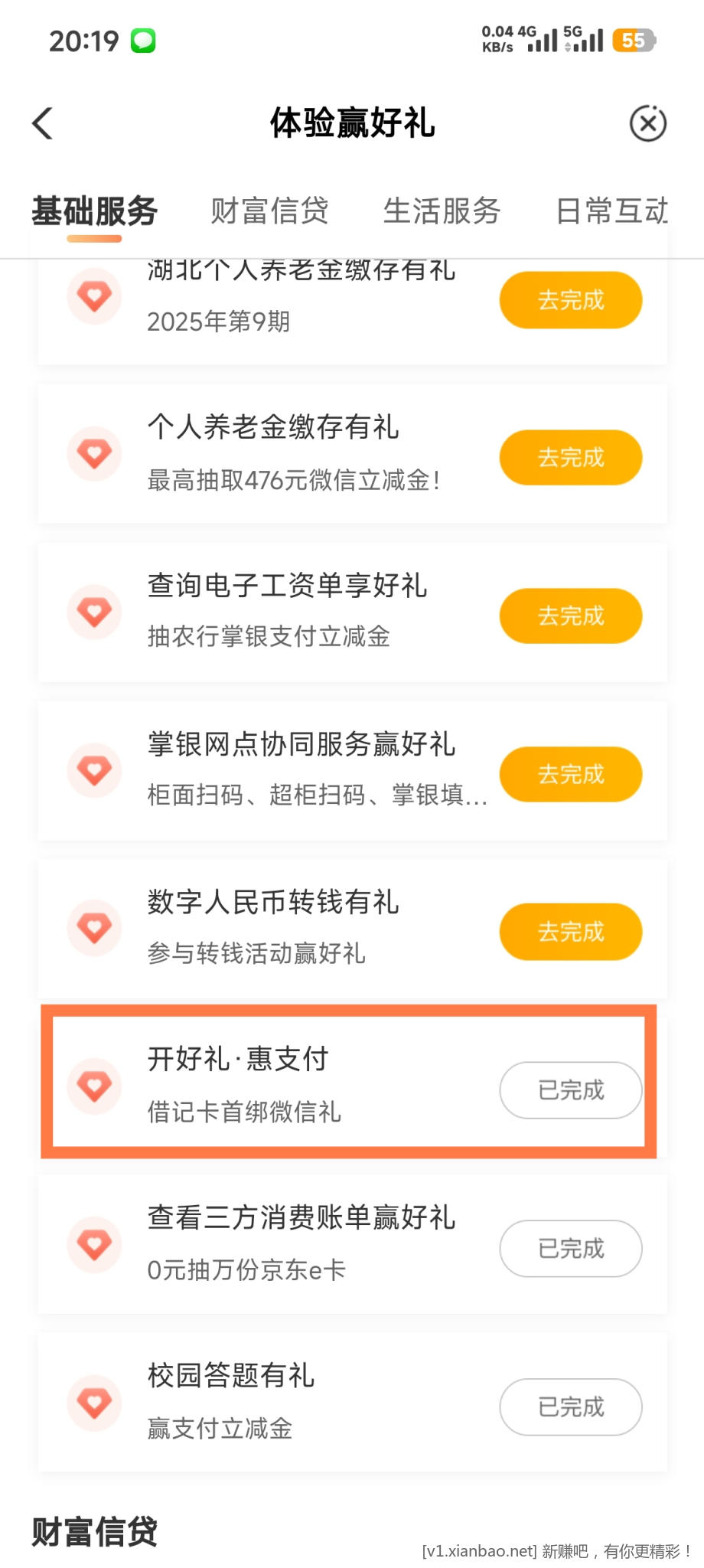Tap the heart icon beside 查看三方消费账单赢好礼

click(93, 1244)
